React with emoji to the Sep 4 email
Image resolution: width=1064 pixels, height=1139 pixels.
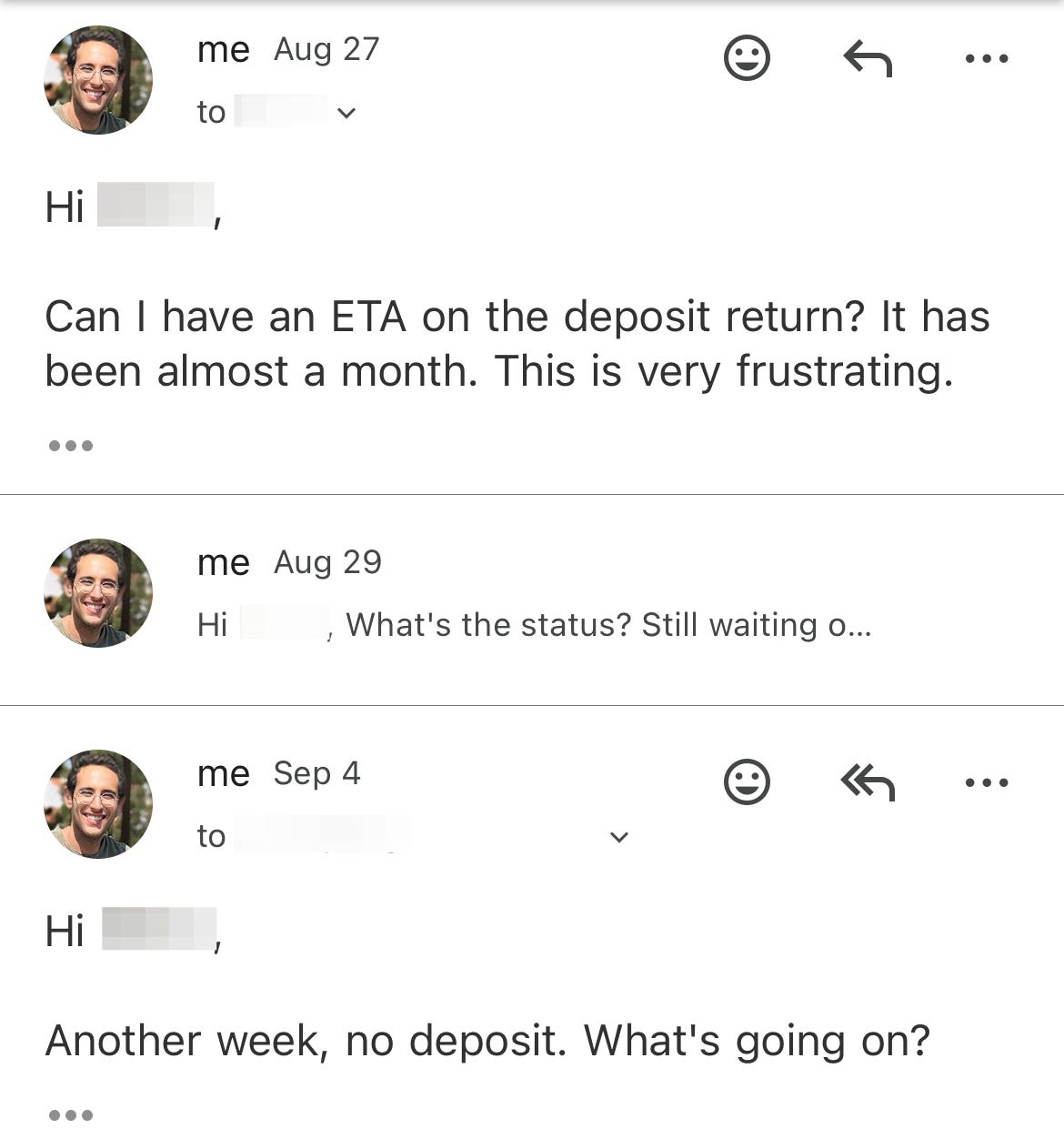(x=747, y=782)
